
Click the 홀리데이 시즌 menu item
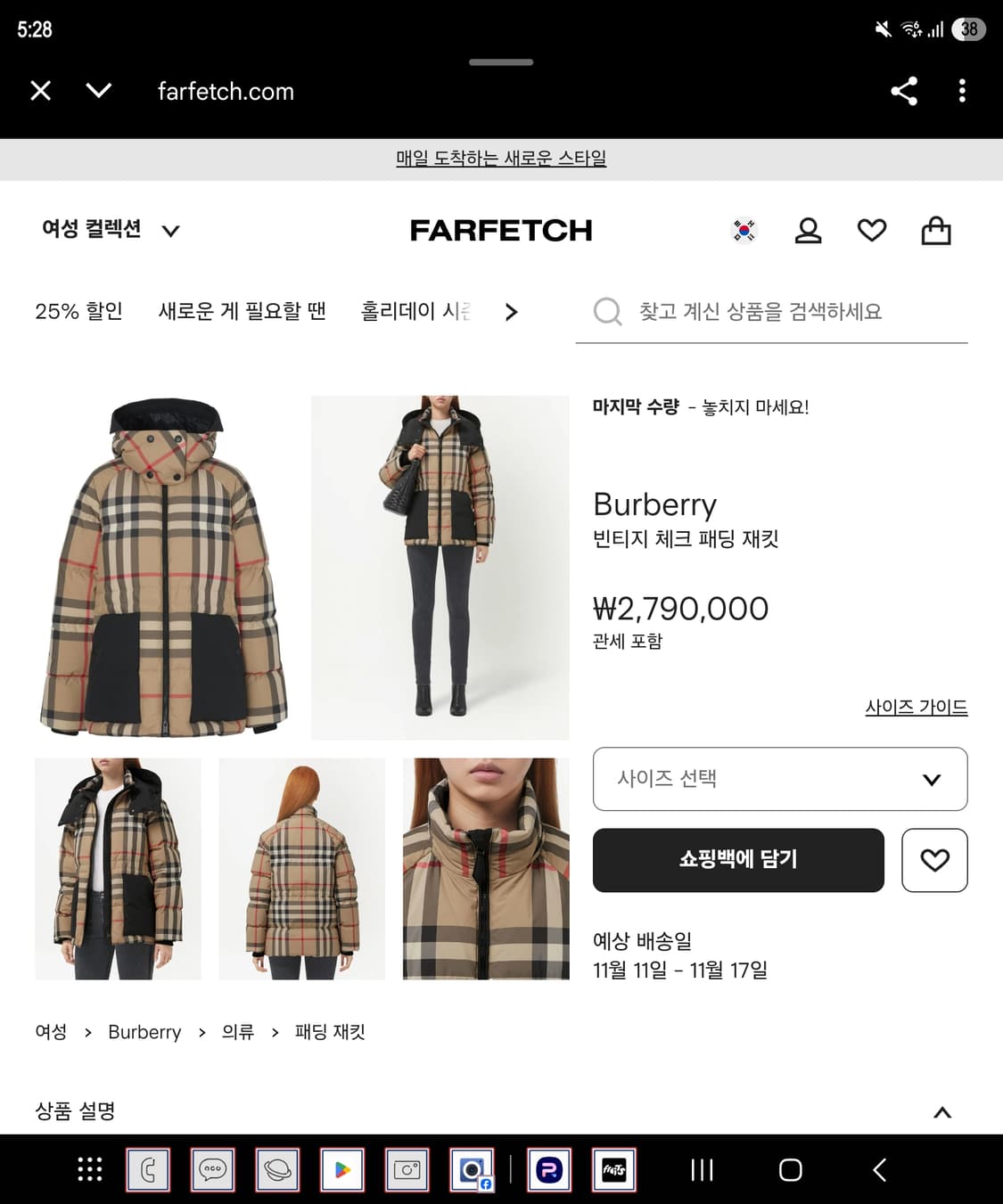415,311
